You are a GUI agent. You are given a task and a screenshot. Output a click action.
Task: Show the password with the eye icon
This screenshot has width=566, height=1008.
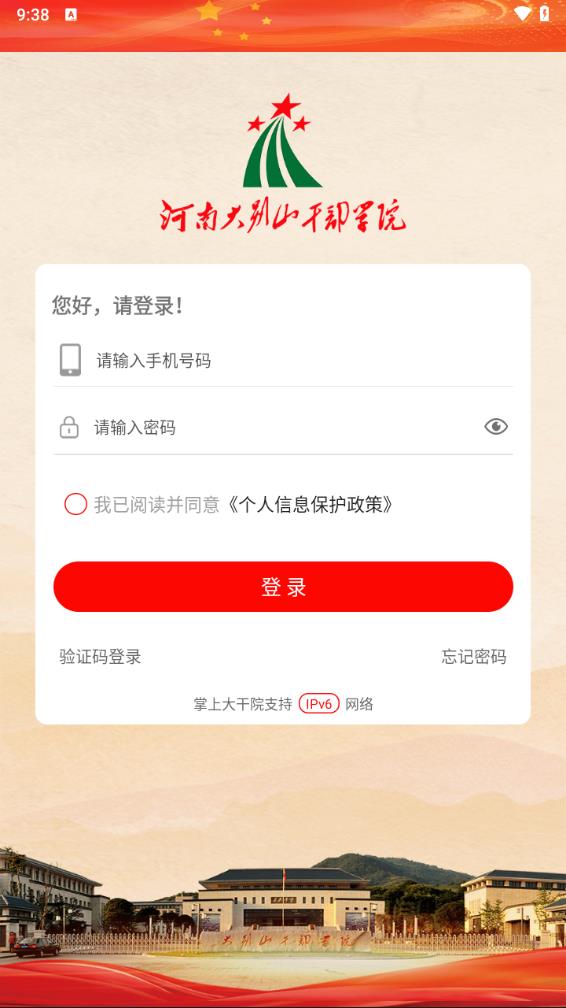pyautogui.click(x=495, y=426)
